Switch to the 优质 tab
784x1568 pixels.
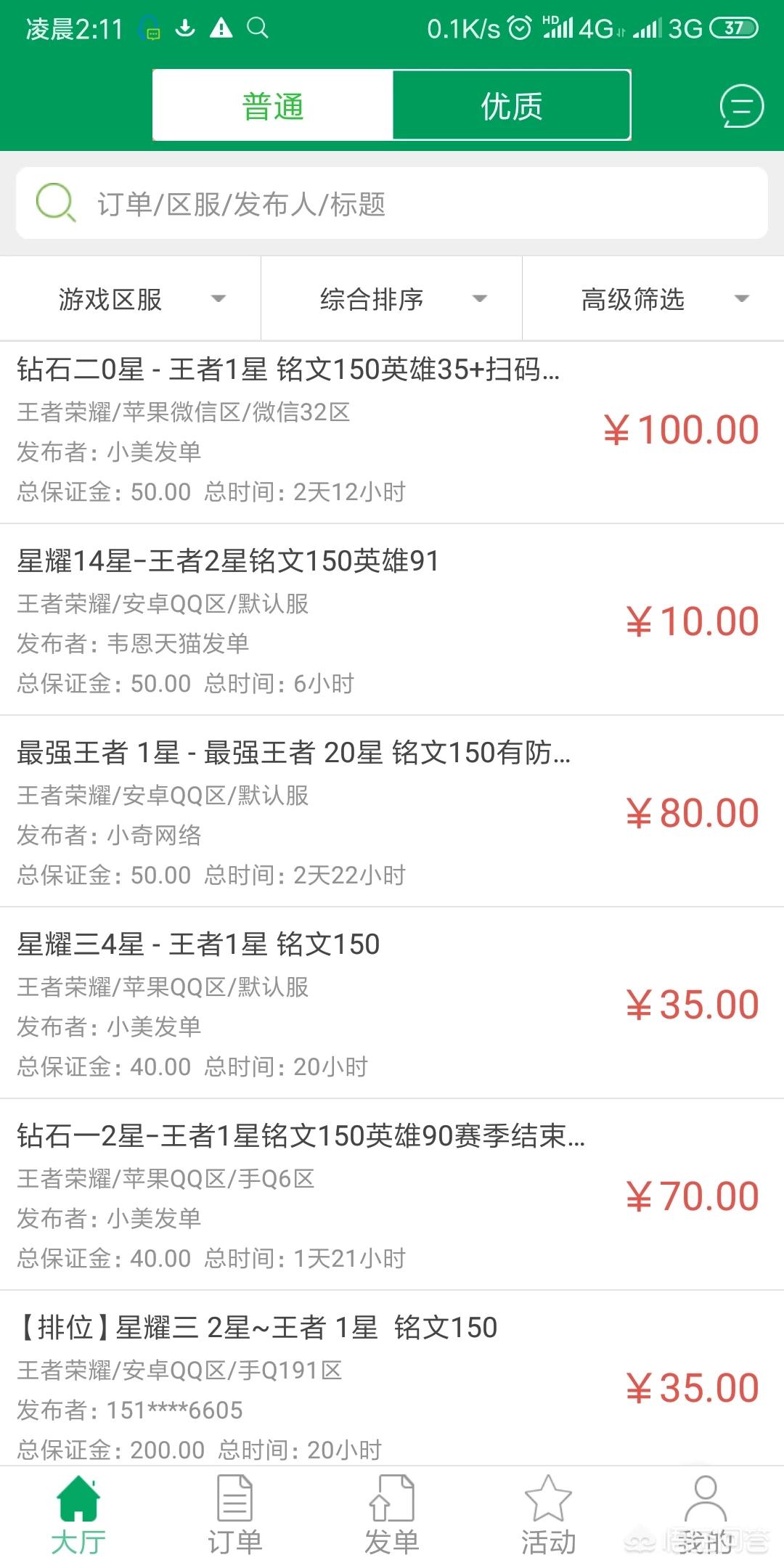(511, 106)
